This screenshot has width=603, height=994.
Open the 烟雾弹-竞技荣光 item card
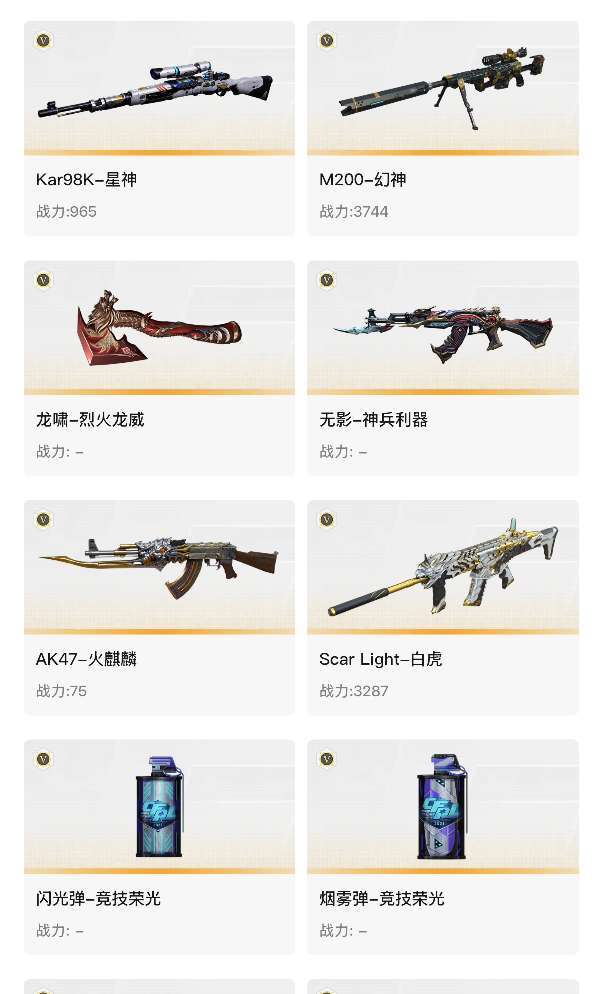443,848
